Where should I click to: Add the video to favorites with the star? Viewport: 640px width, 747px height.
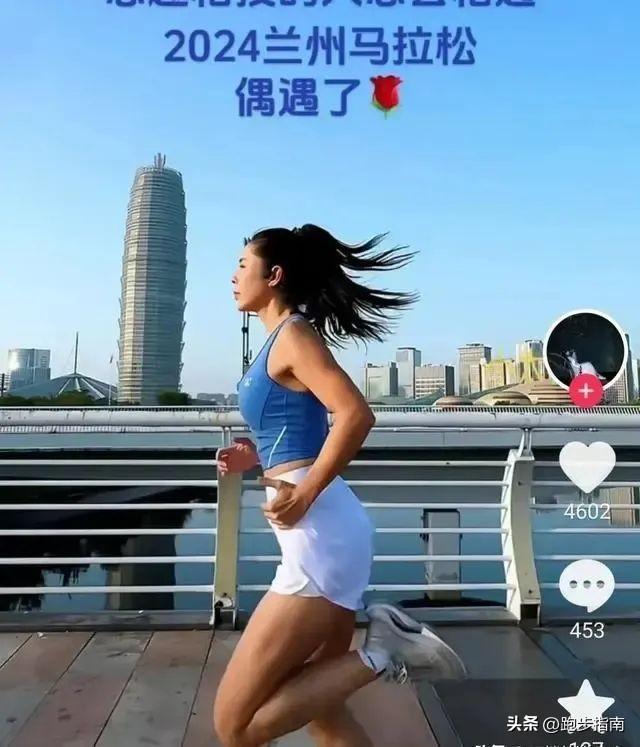pos(586,702)
